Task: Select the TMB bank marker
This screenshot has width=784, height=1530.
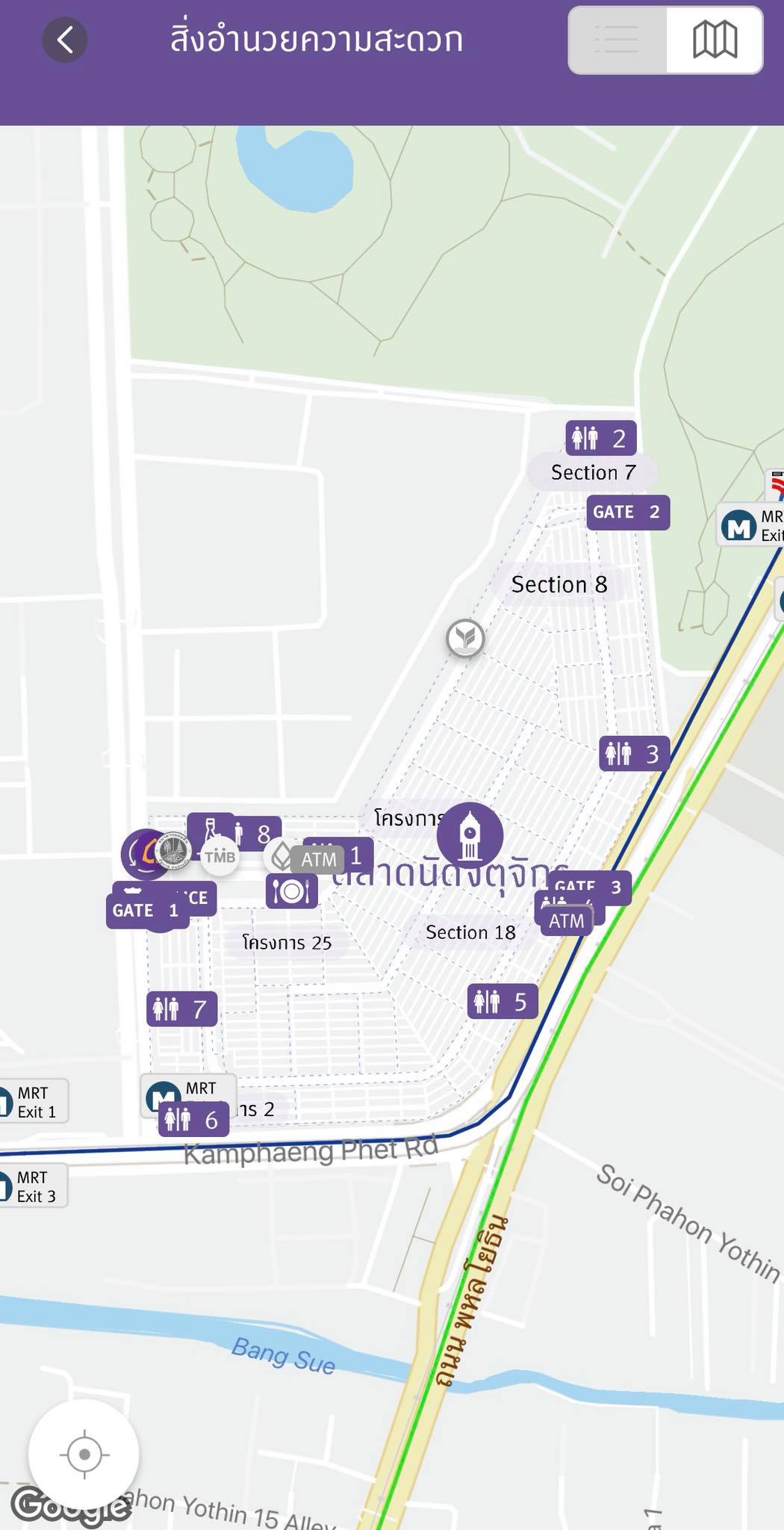Action: [220, 856]
